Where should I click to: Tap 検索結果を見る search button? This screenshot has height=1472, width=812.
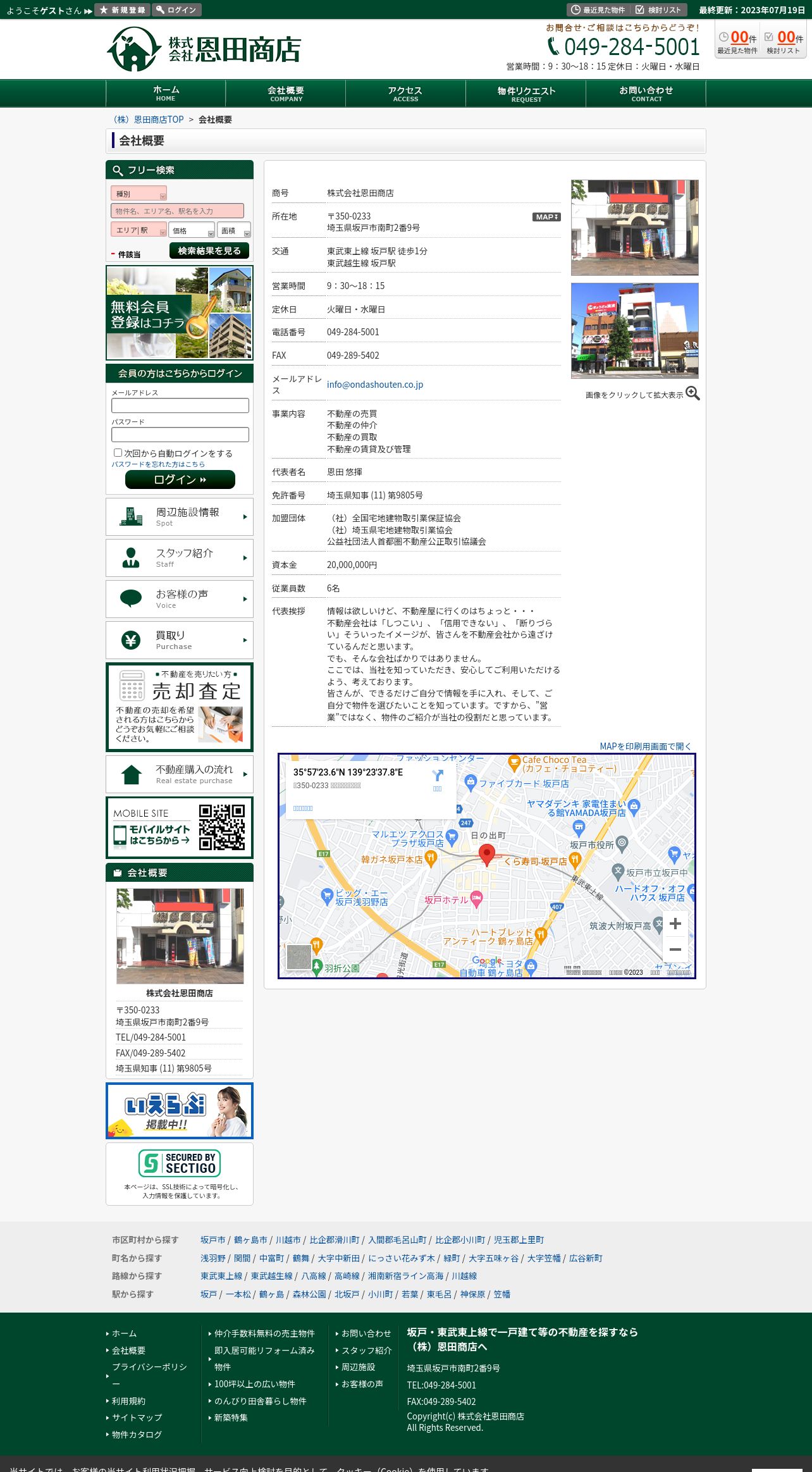tap(209, 251)
